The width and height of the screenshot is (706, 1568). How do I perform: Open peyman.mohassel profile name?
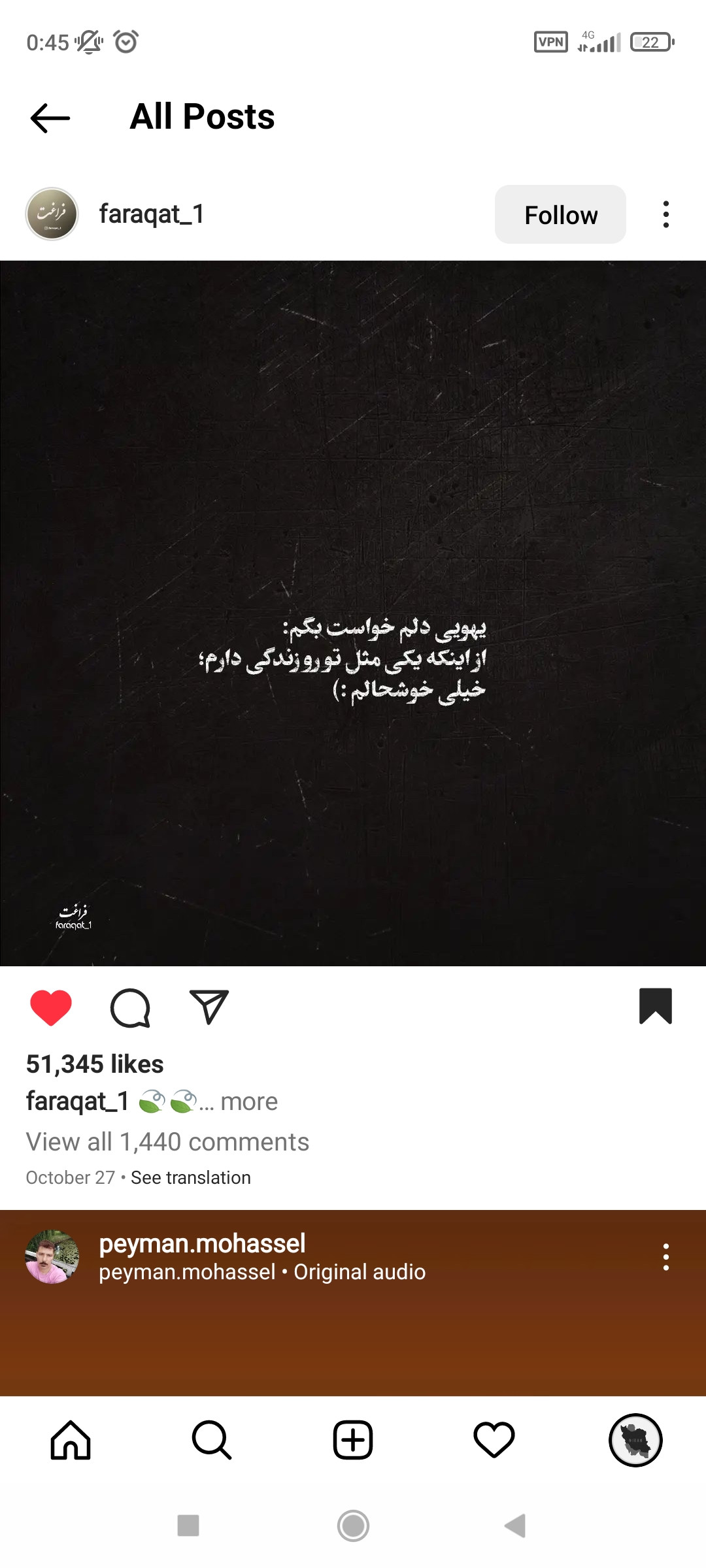202,1243
